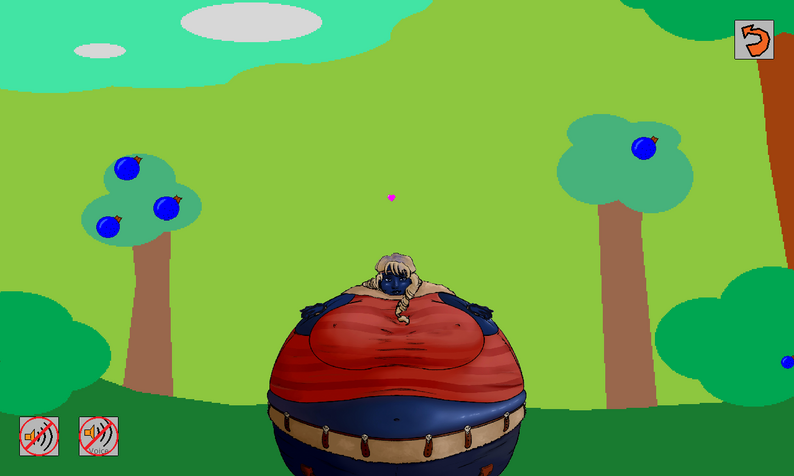Toggle the Voice mute button
Screen dimensions: 794x476
tap(98, 436)
